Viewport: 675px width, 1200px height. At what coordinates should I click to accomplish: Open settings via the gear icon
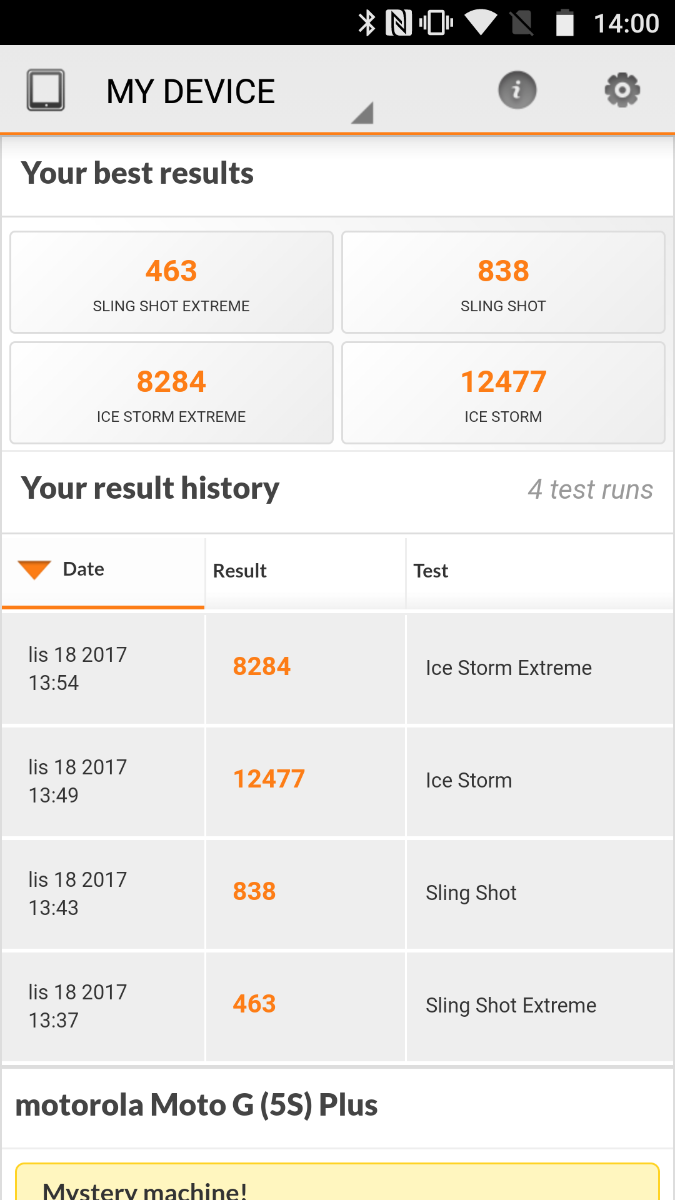point(622,91)
